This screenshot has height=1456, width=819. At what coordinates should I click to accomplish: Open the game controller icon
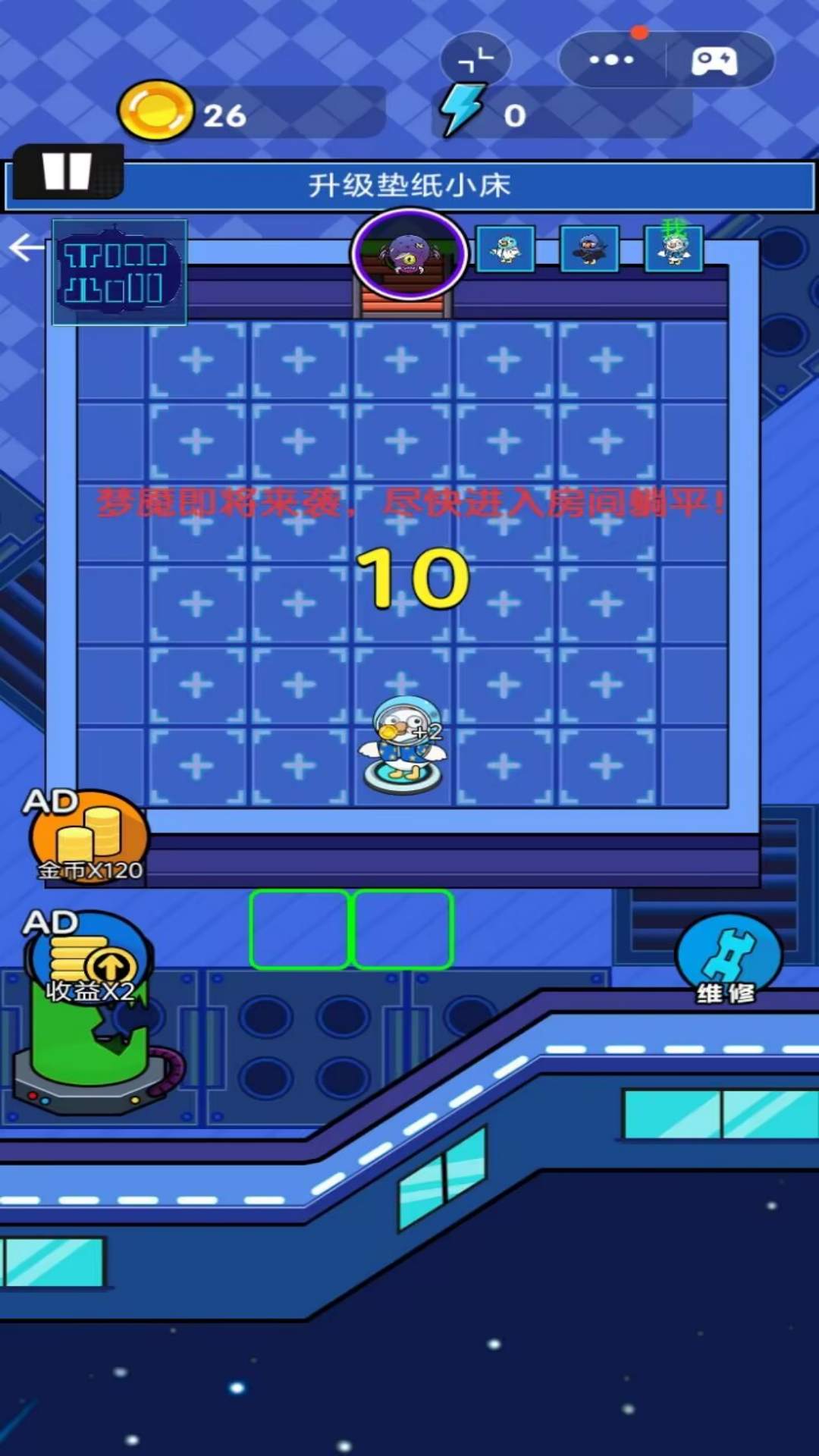(x=714, y=61)
